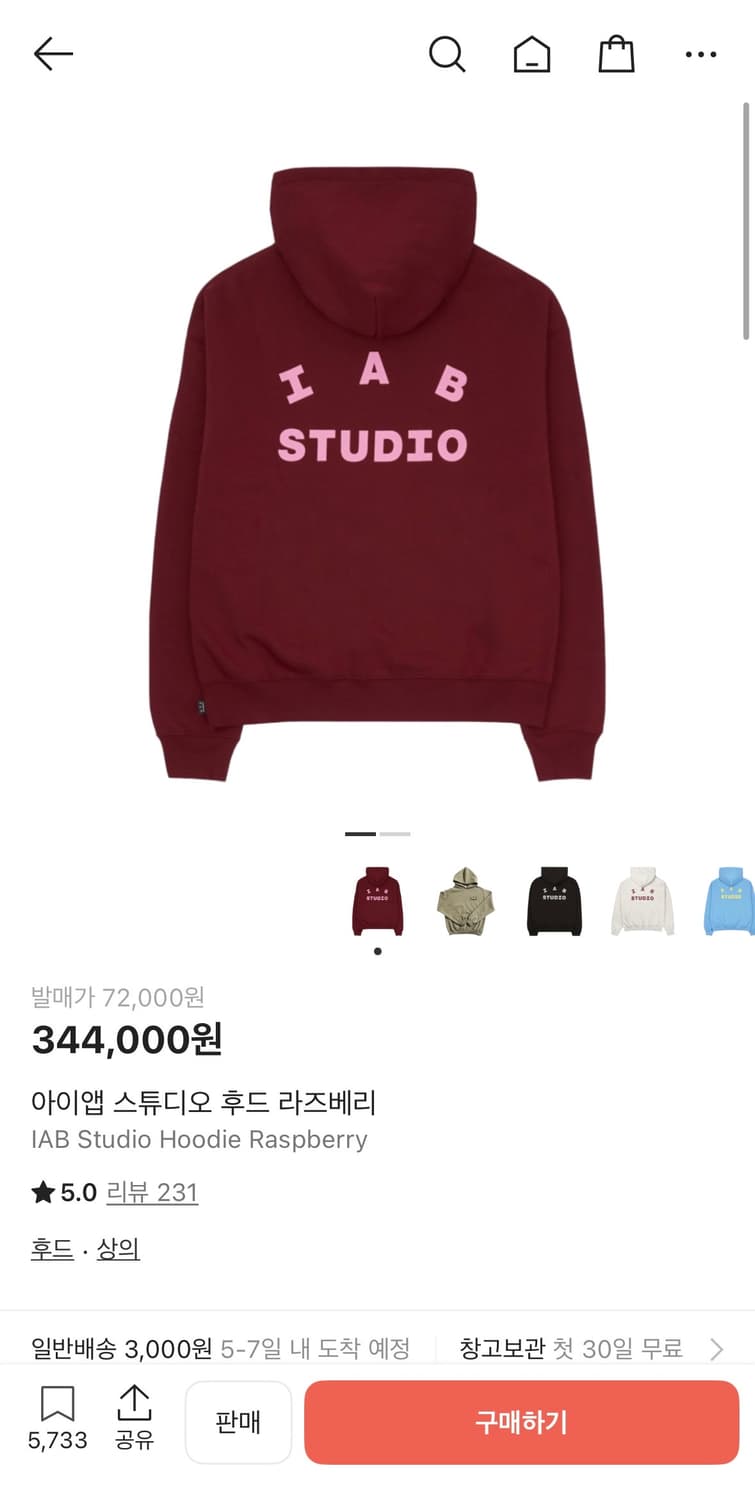View the raspberry colorway thumbnail
This screenshot has height=1500, width=755.
tap(377, 899)
